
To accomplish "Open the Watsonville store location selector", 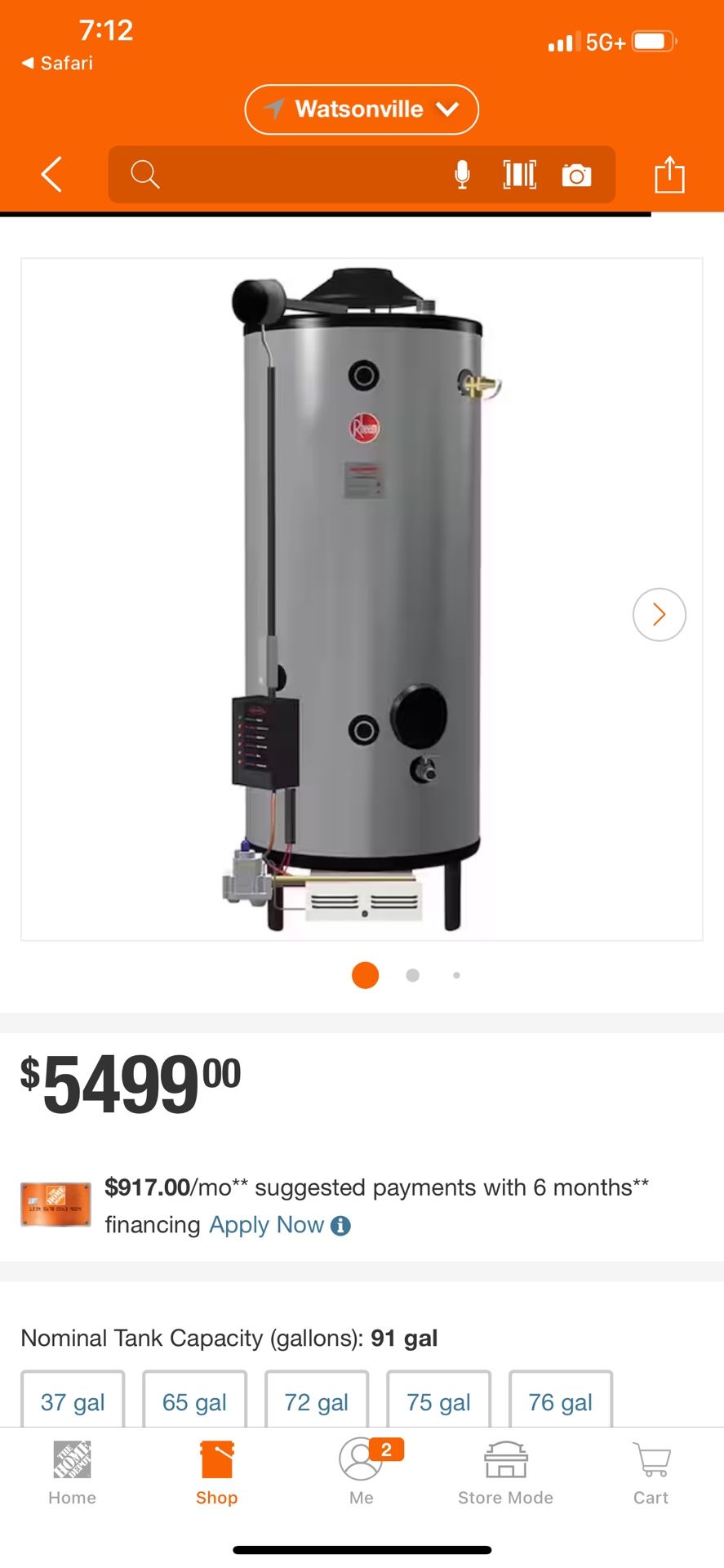I will [361, 109].
